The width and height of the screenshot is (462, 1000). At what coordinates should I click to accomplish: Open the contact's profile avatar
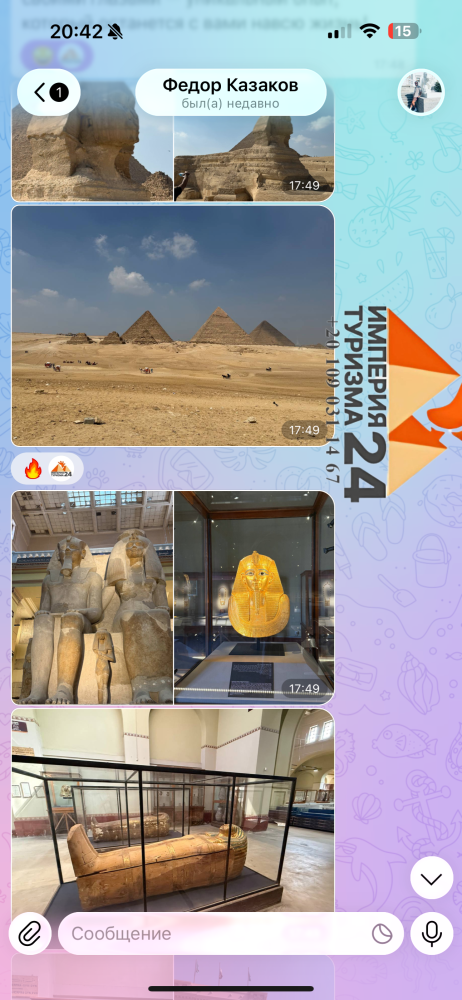coord(421,92)
